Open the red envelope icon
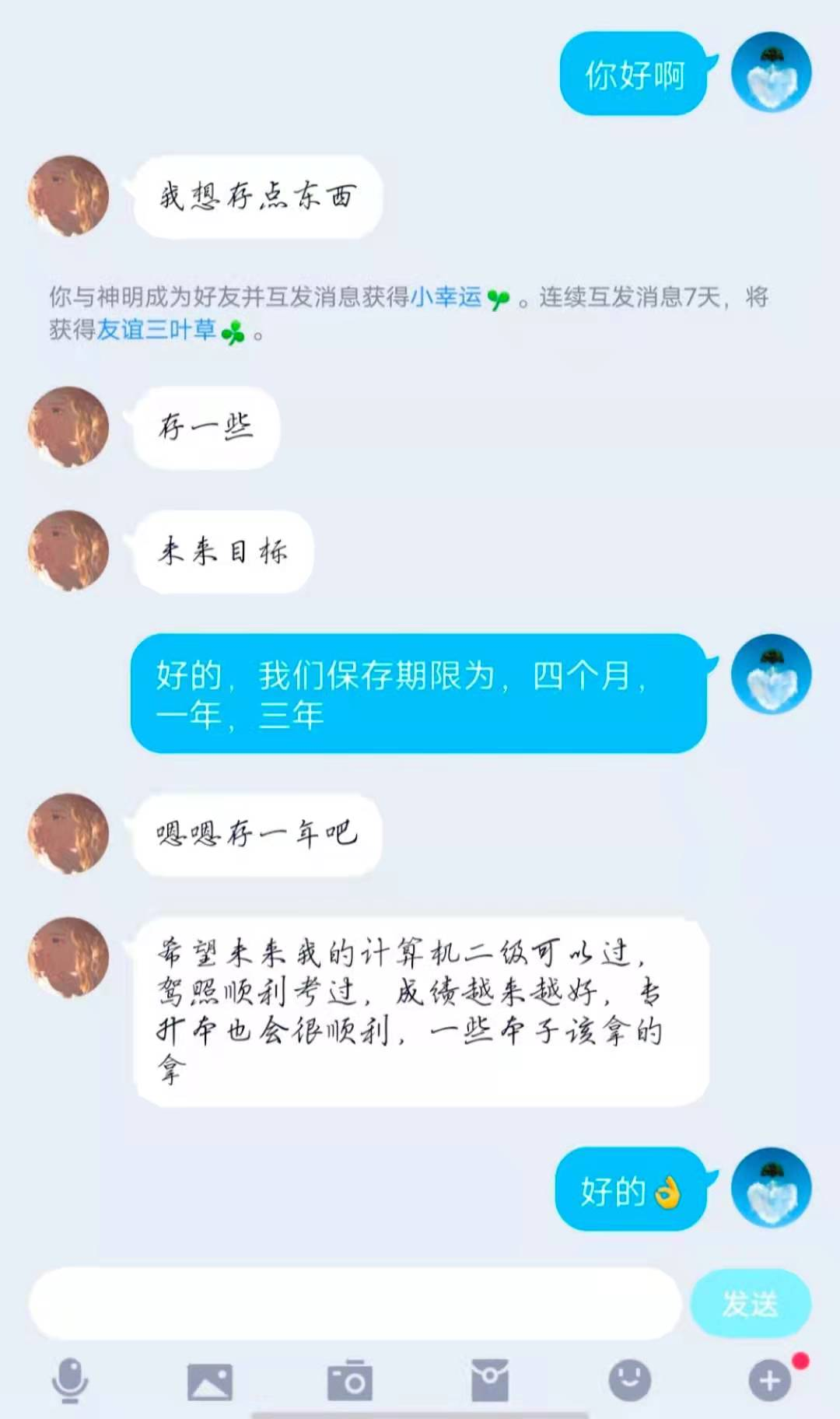840x1419 pixels. click(x=490, y=1382)
